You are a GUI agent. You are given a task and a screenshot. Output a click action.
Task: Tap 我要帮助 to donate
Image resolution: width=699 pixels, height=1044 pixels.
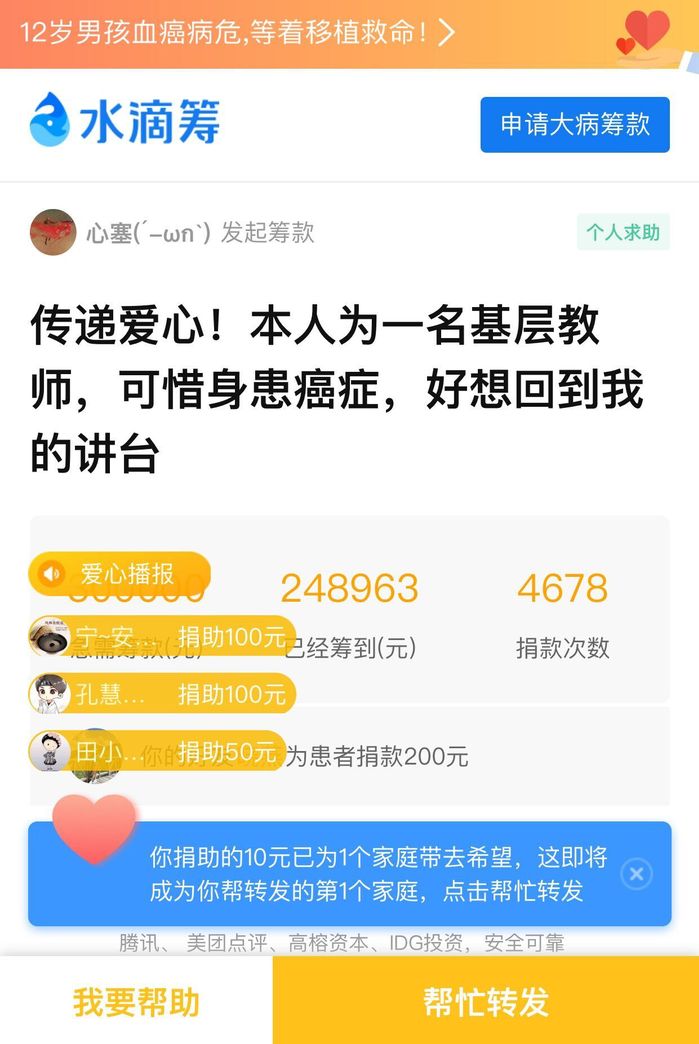coord(136,1001)
